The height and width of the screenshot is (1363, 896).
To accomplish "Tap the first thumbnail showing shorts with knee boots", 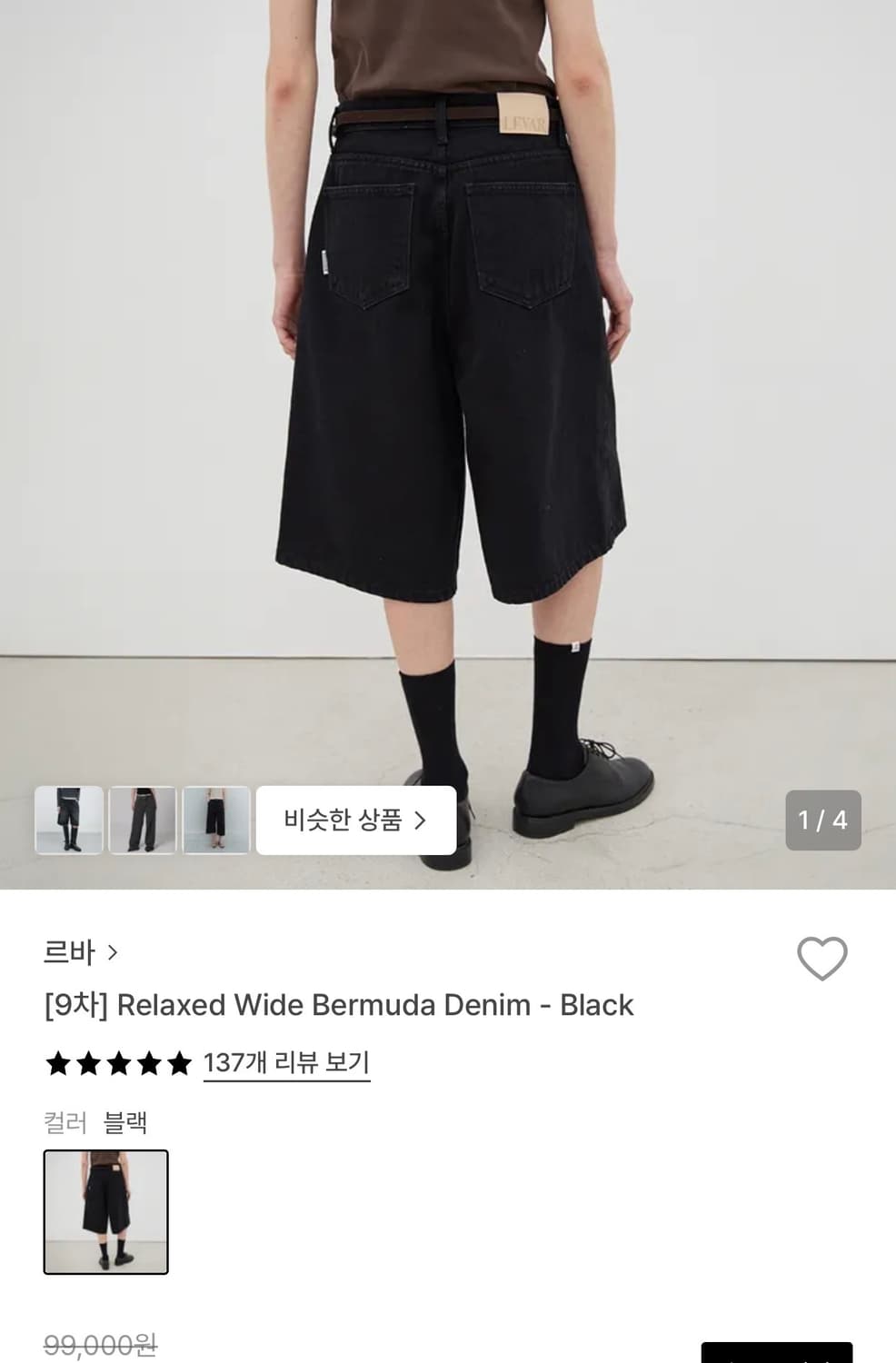I will click(68, 821).
